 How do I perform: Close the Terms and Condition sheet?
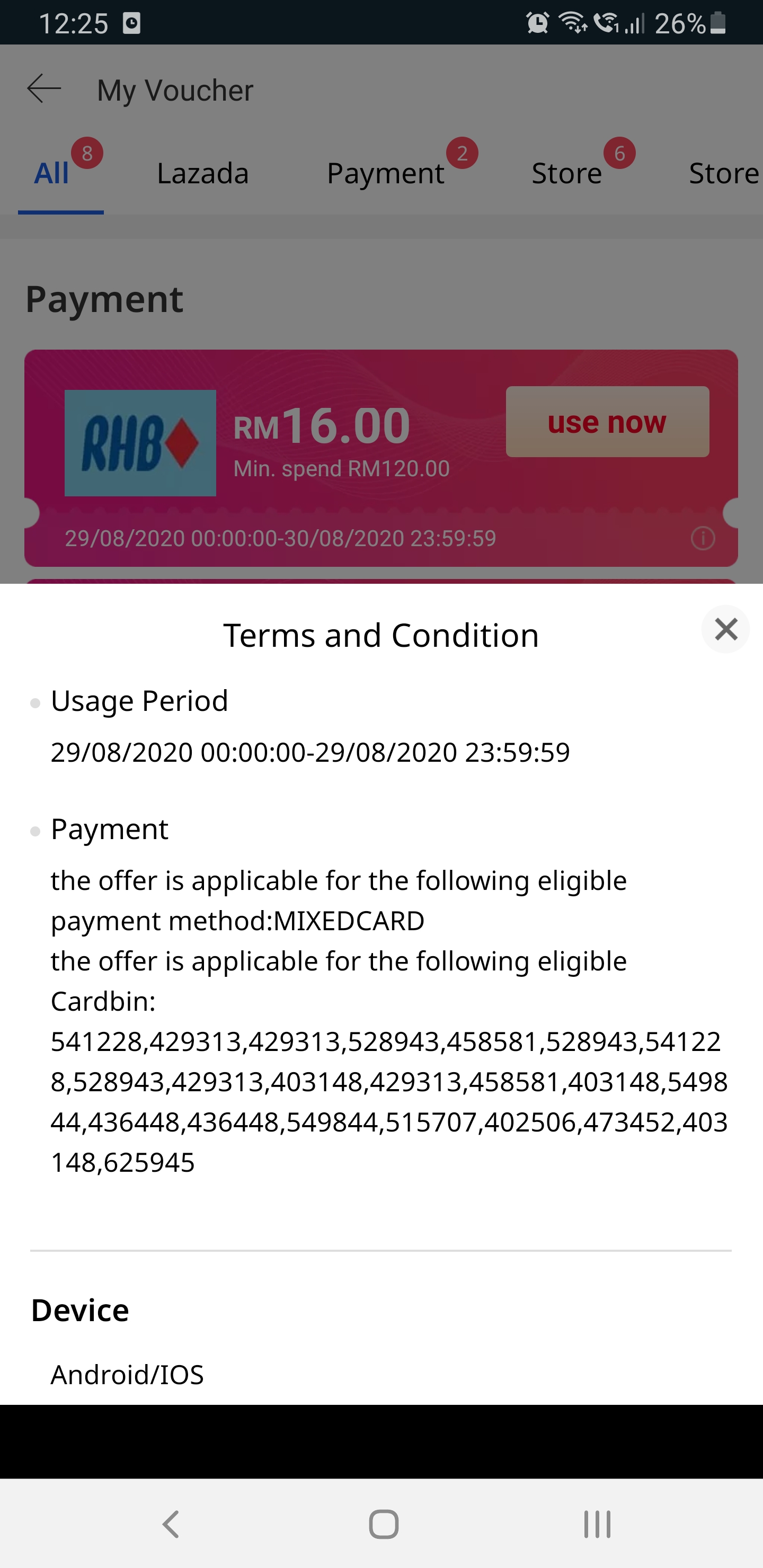[725, 629]
